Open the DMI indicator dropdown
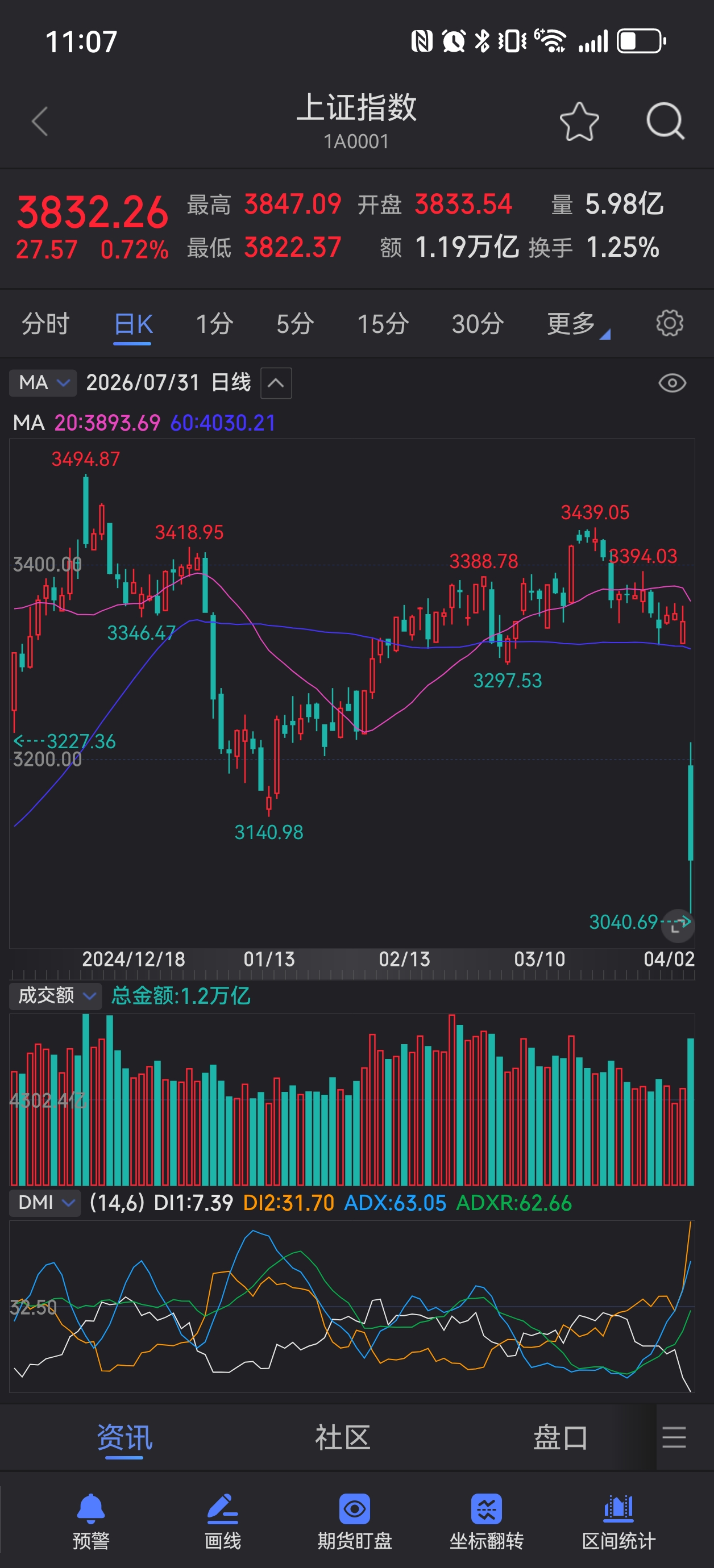This screenshot has width=714, height=1568. (45, 1202)
